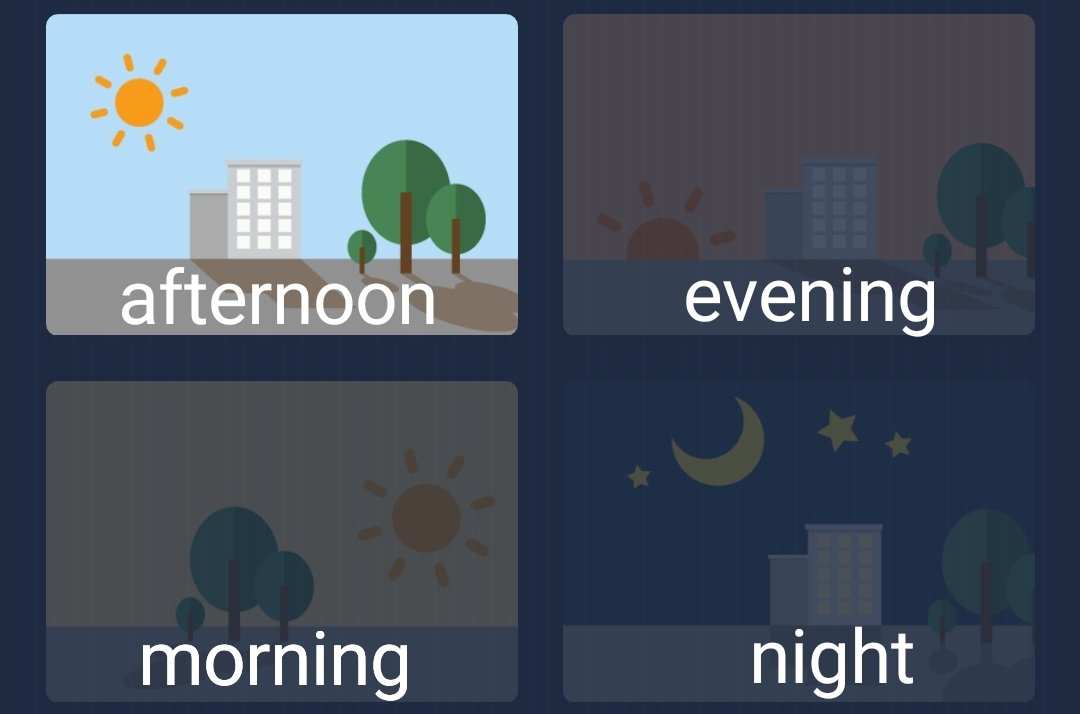Tap the night card
The image size is (1080, 714).
click(798, 541)
